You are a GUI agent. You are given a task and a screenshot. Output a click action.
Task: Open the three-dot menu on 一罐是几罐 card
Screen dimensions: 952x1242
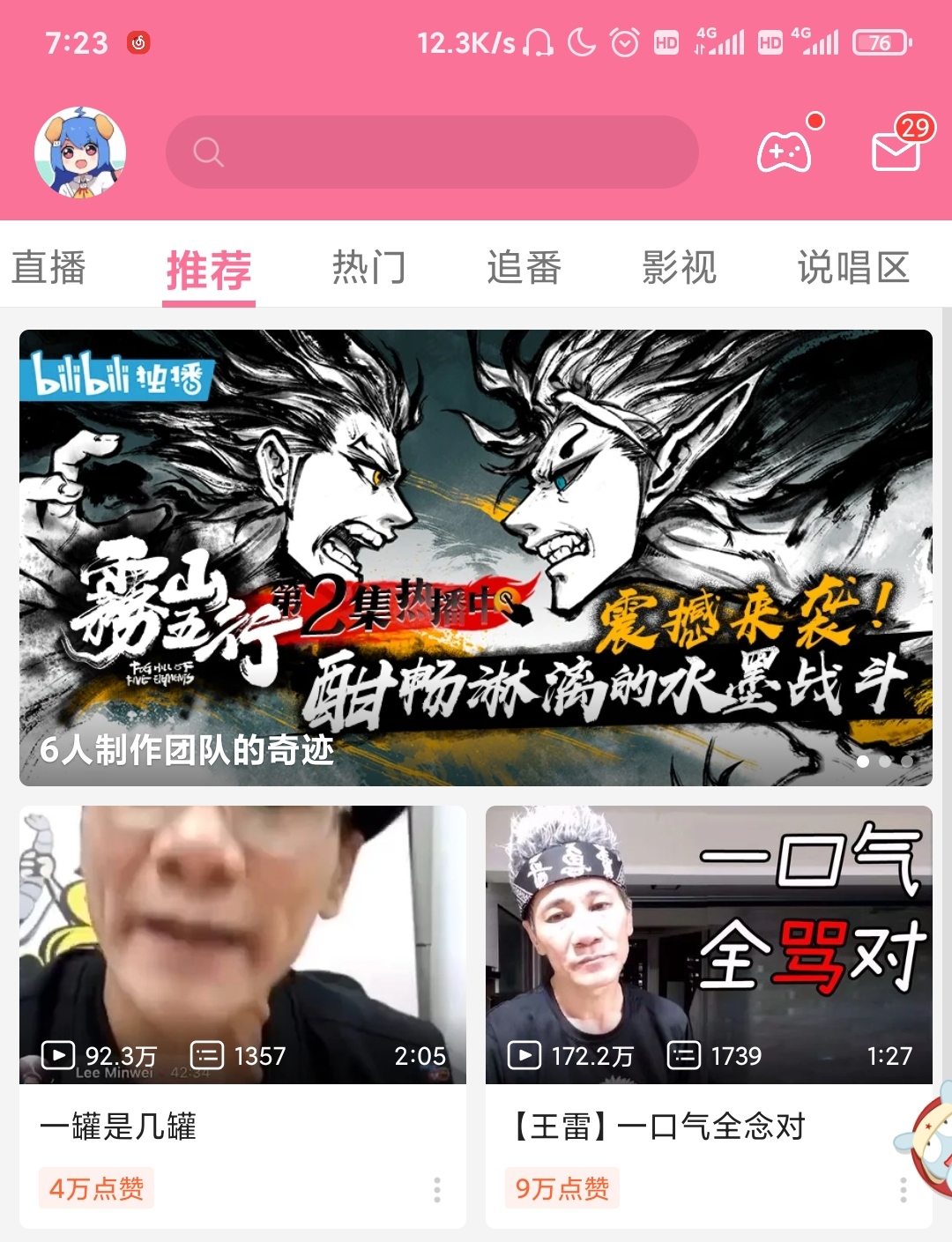click(438, 1190)
